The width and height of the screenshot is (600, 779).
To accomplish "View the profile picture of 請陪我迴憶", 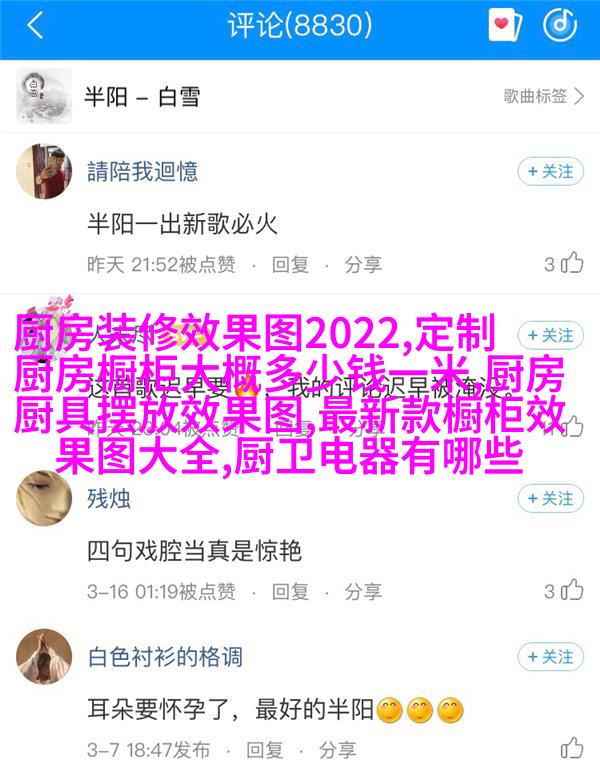I will click(44, 172).
